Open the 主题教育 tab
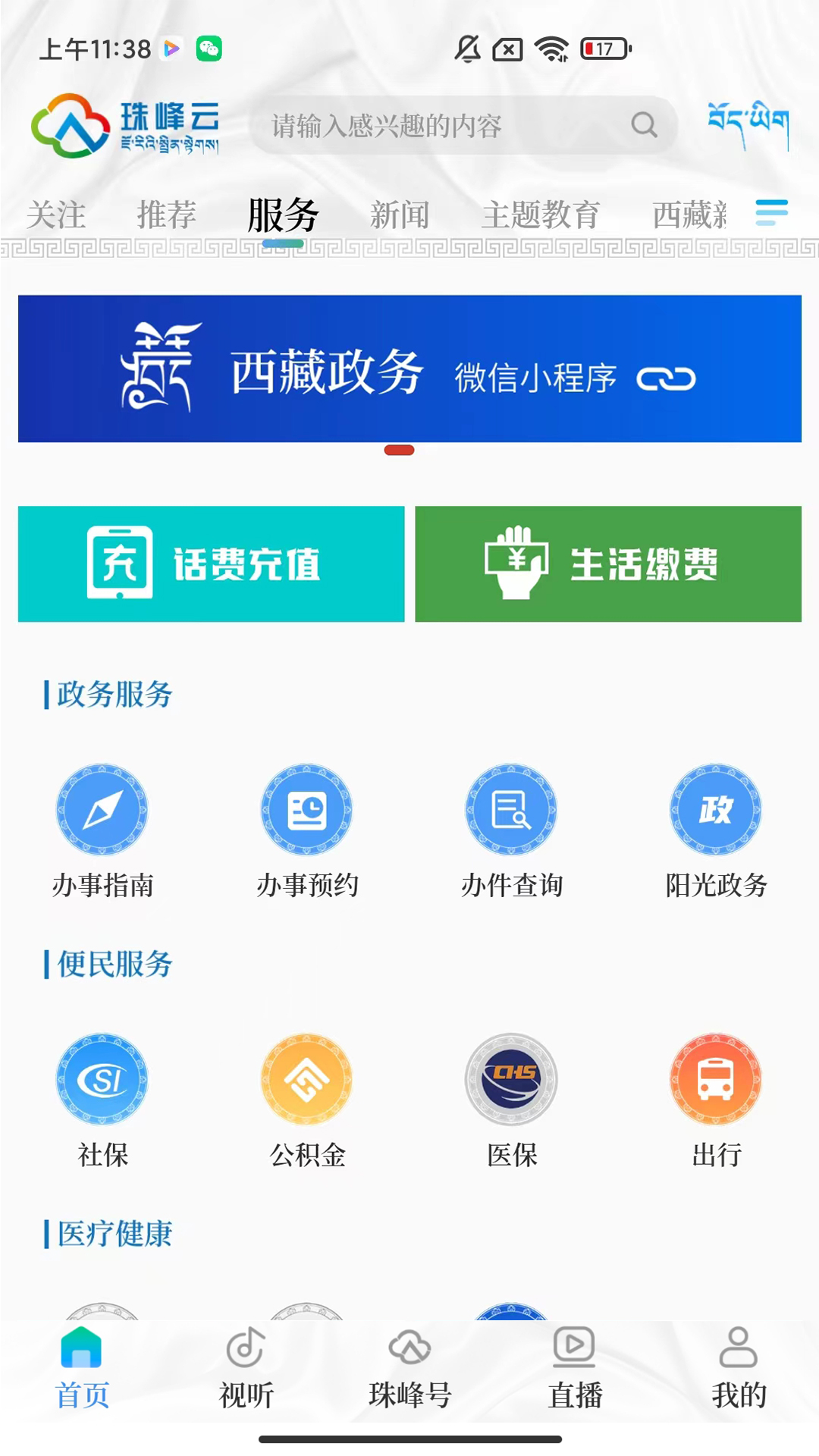This screenshot has width=819, height=1456. pyautogui.click(x=543, y=215)
